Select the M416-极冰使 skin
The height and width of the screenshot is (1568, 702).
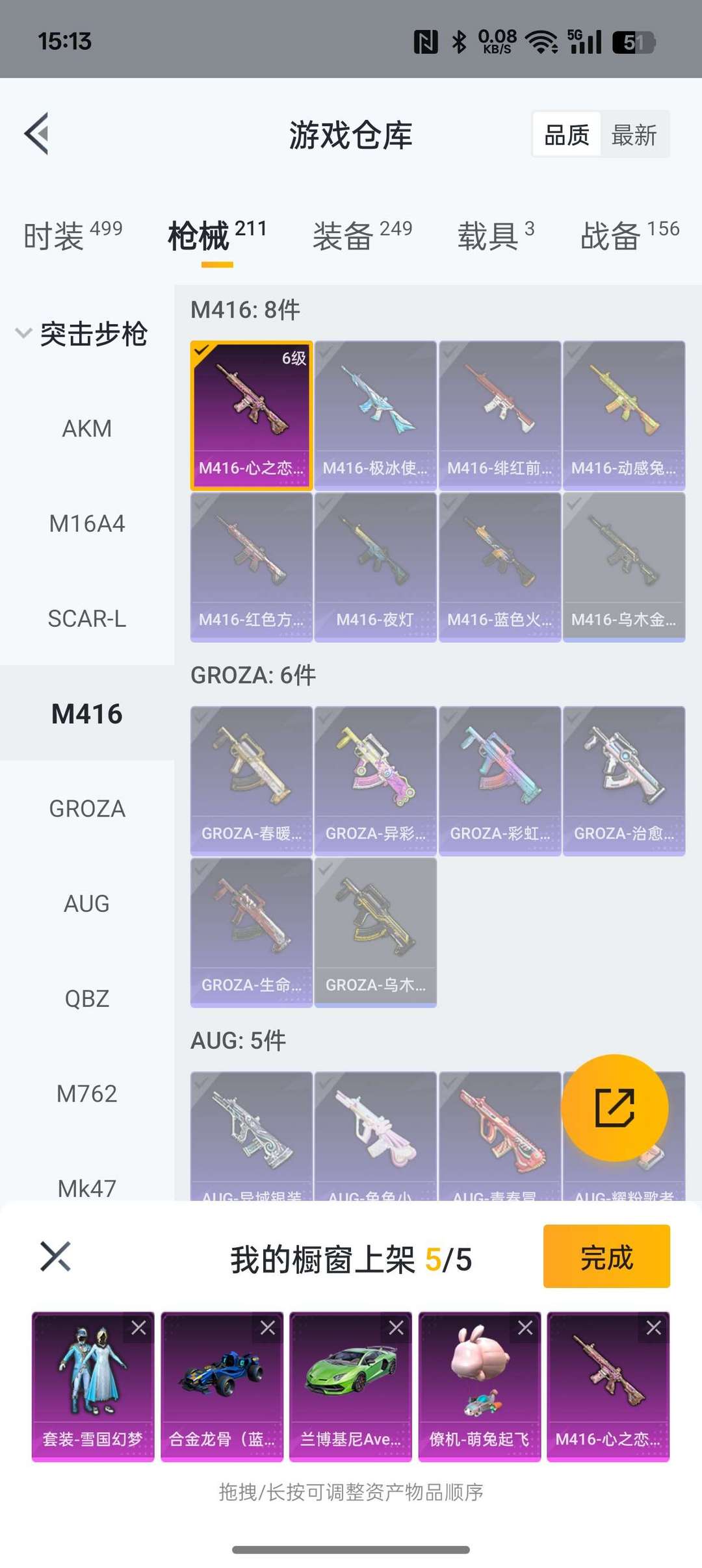click(x=375, y=415)
